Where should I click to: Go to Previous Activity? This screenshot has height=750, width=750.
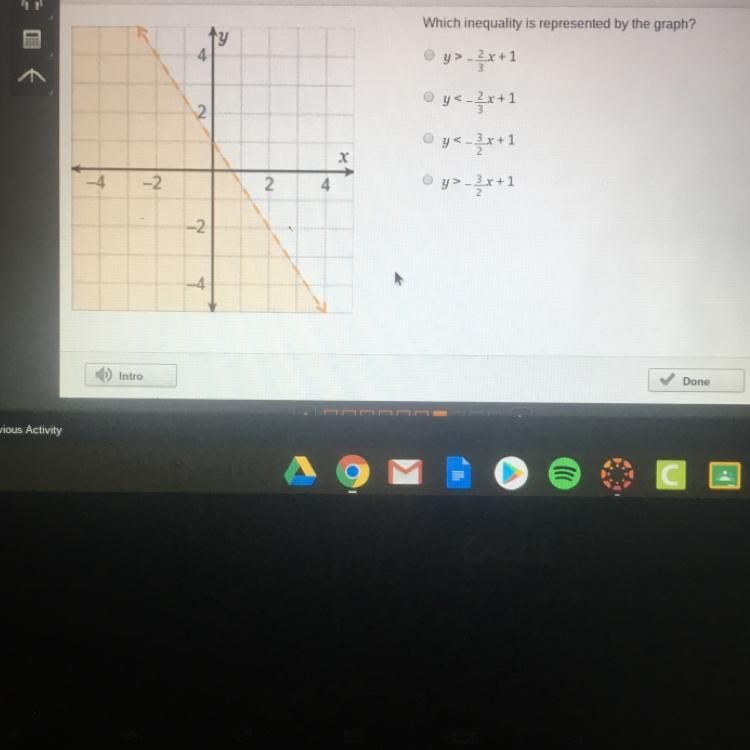(x=31, y=430)
